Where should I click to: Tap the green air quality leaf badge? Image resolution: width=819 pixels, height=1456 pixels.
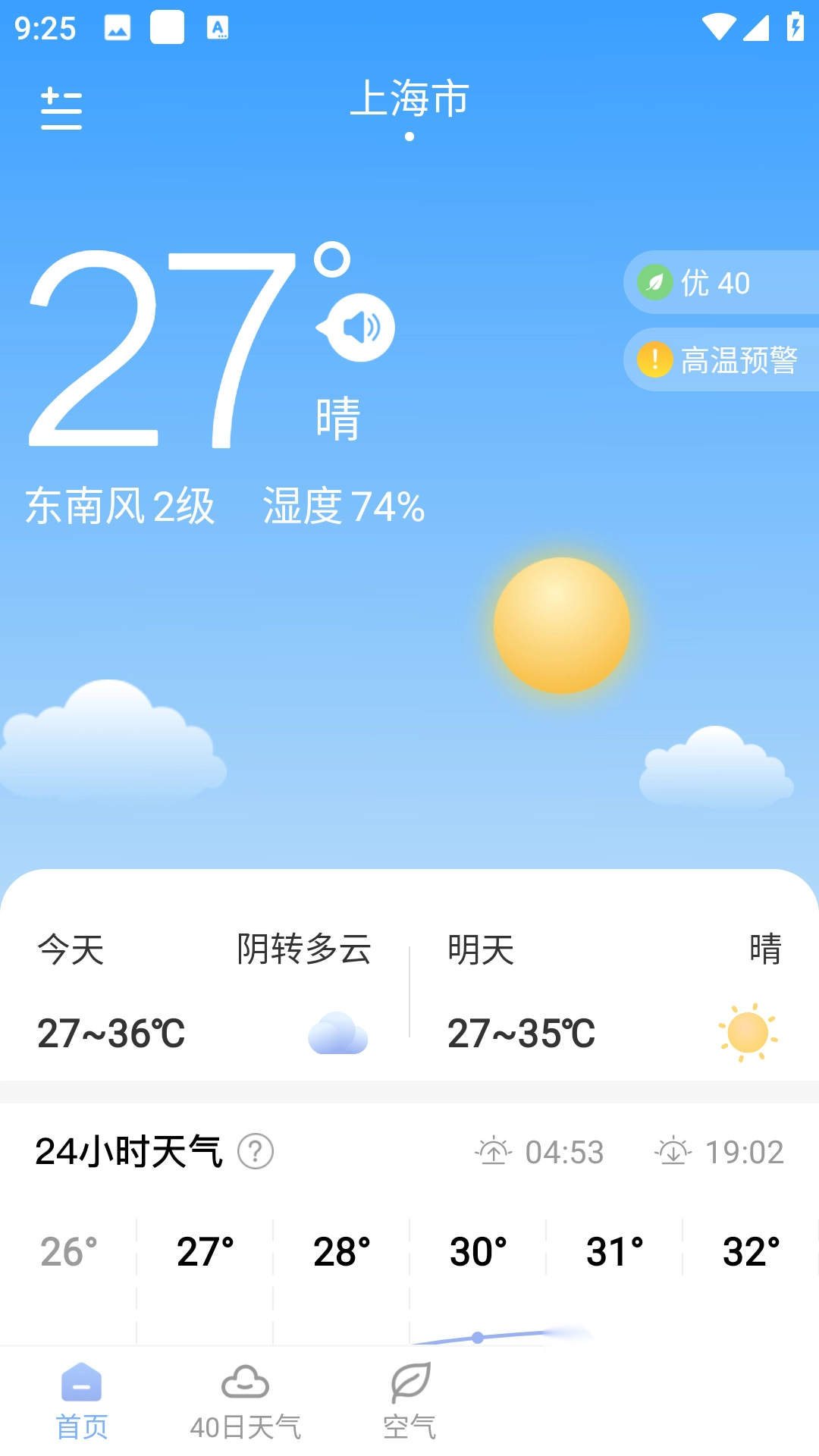pos(655,282)
